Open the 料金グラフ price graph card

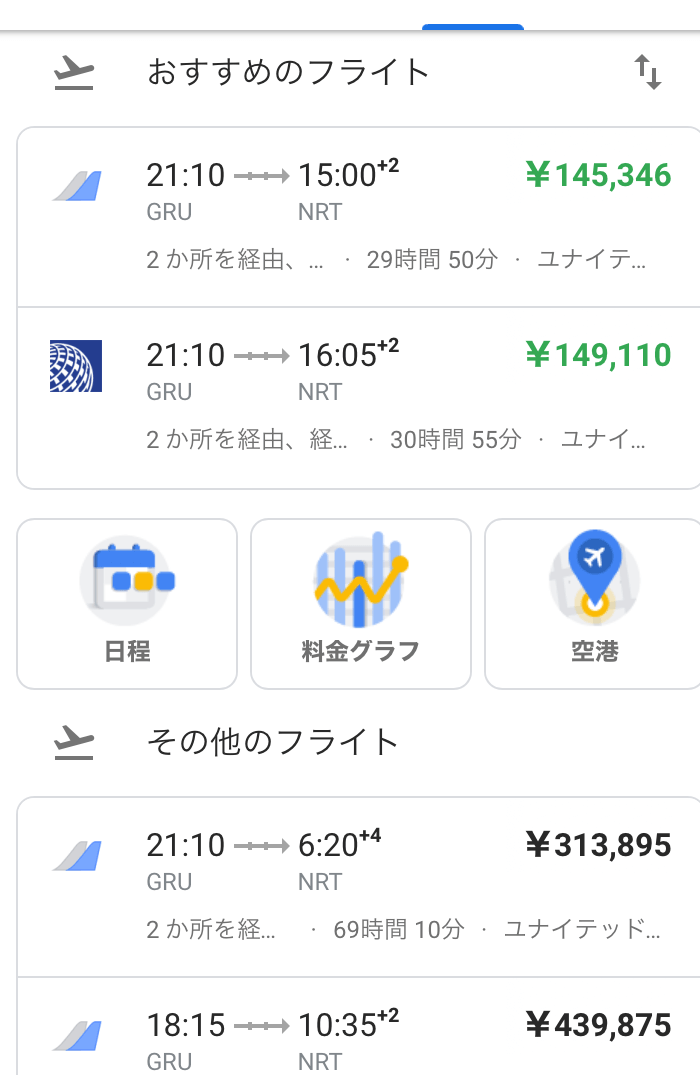(x=360, y=604)
